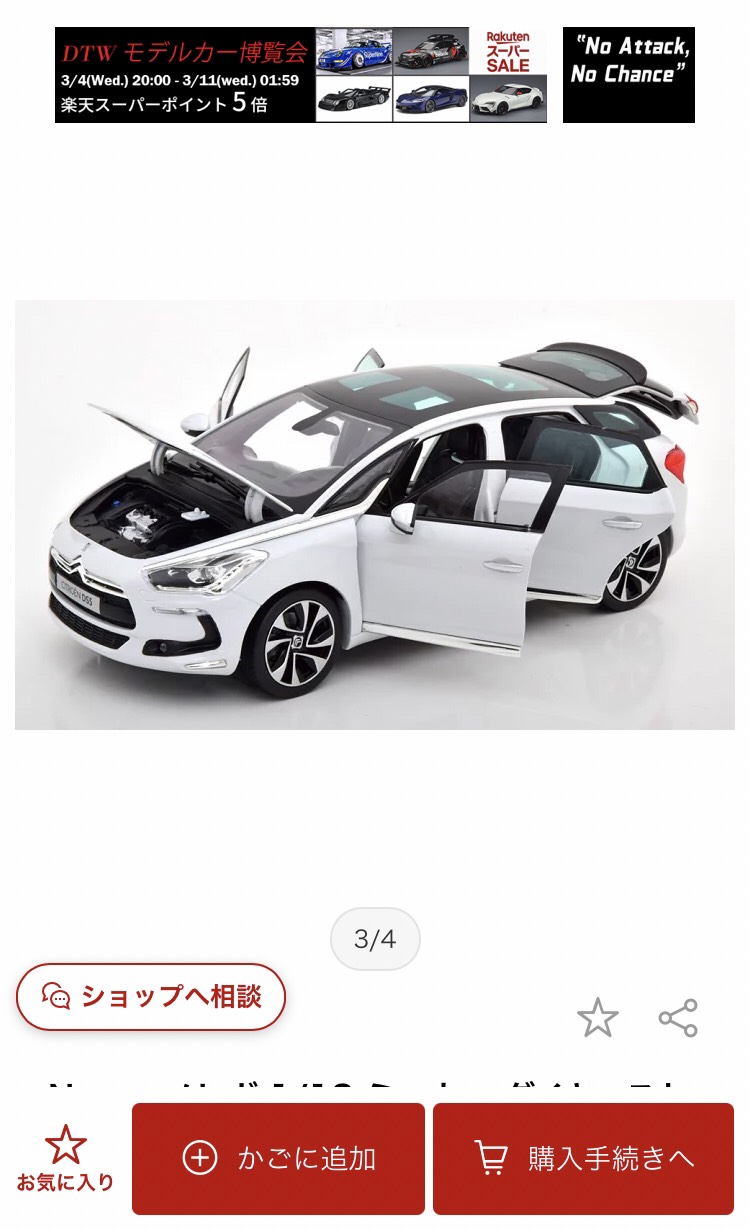Add to favorites via お気に入り
750x1230 pixels.
(x=65, y=1158)
